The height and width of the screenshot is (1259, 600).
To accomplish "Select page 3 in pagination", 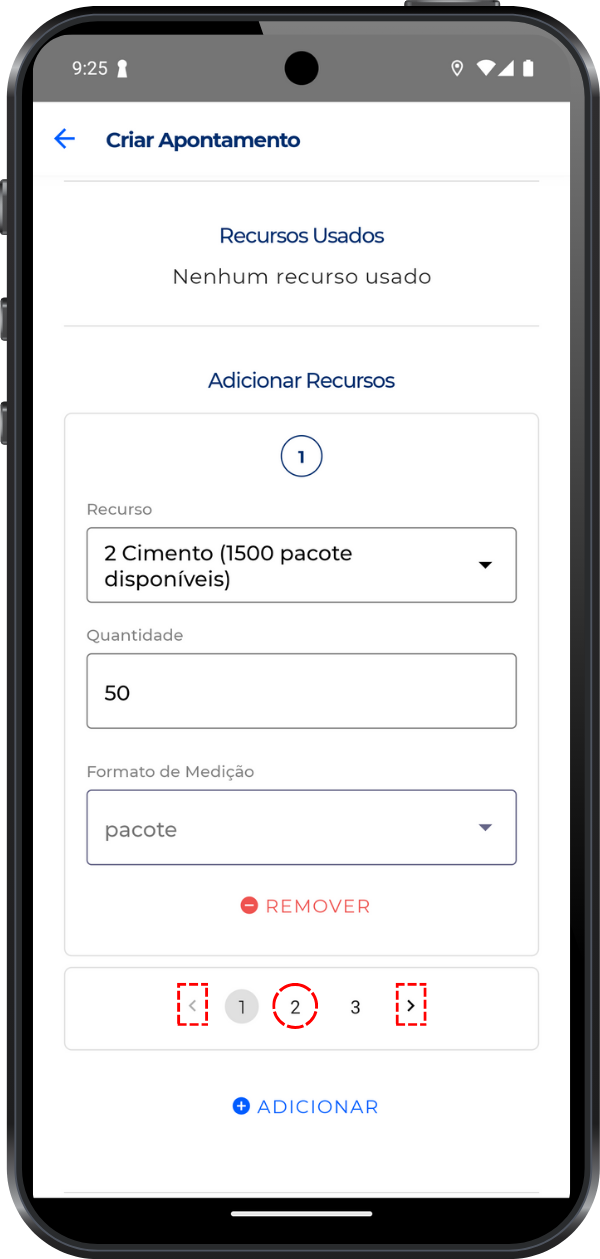I will 355,1007.
